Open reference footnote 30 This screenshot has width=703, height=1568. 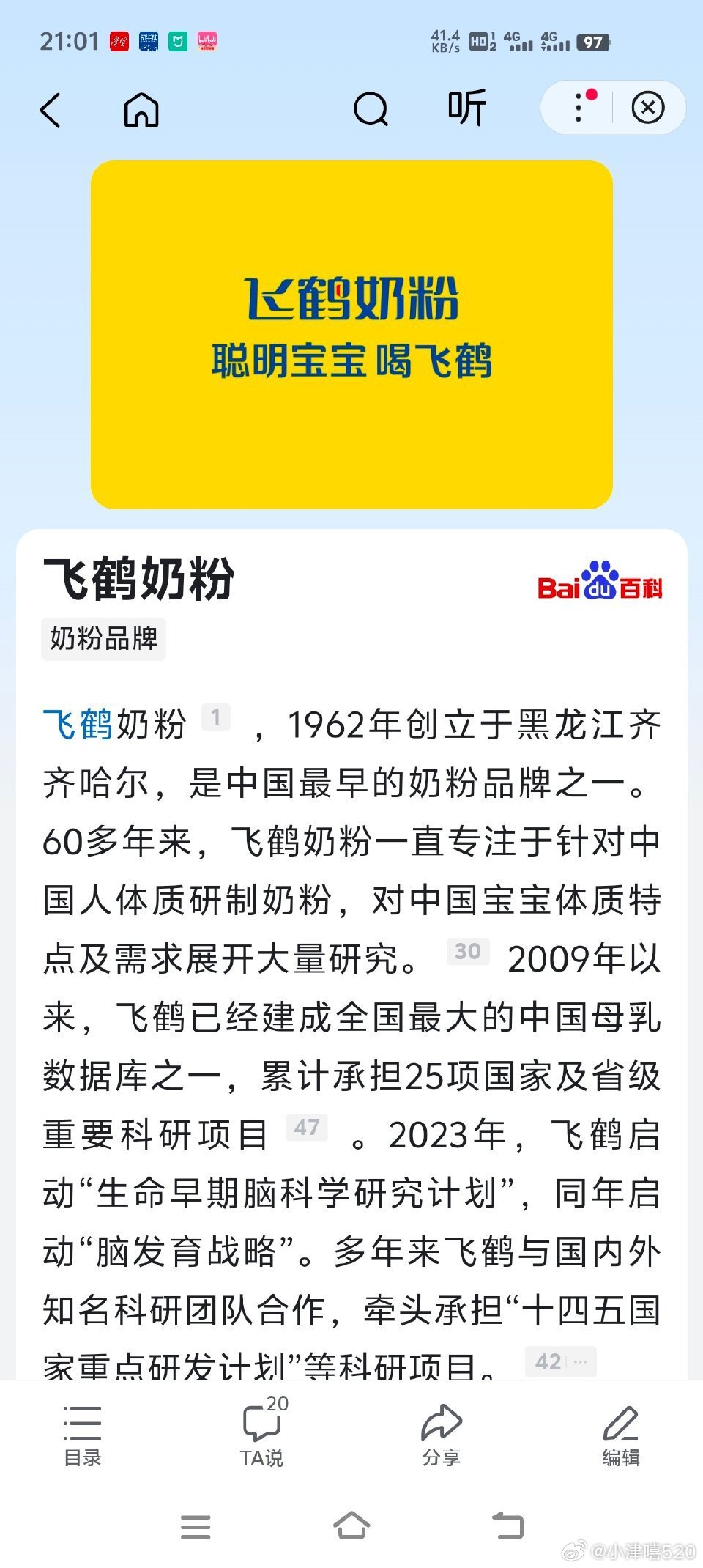pyautogui.click(x=468, y=952)
